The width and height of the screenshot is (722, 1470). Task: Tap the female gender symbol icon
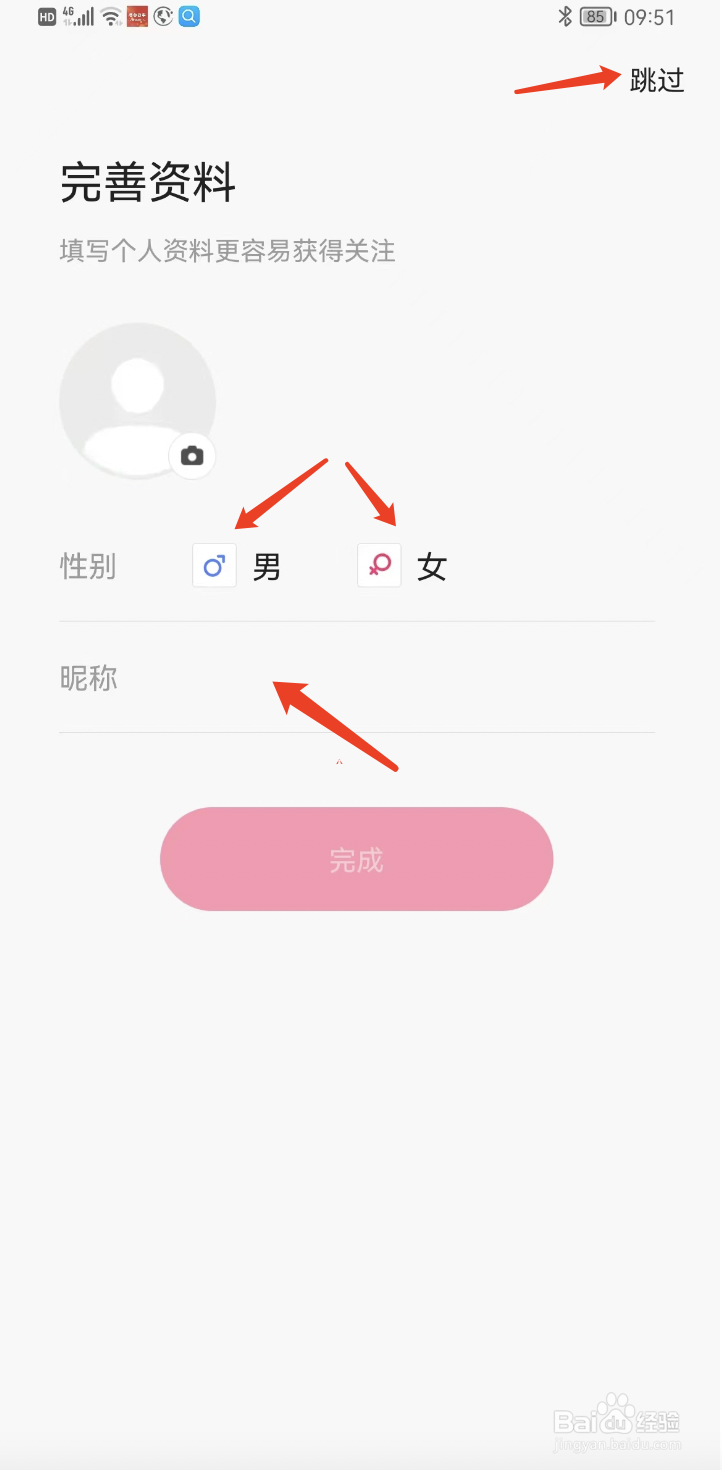pyautogui.click(x=379, y=565)
